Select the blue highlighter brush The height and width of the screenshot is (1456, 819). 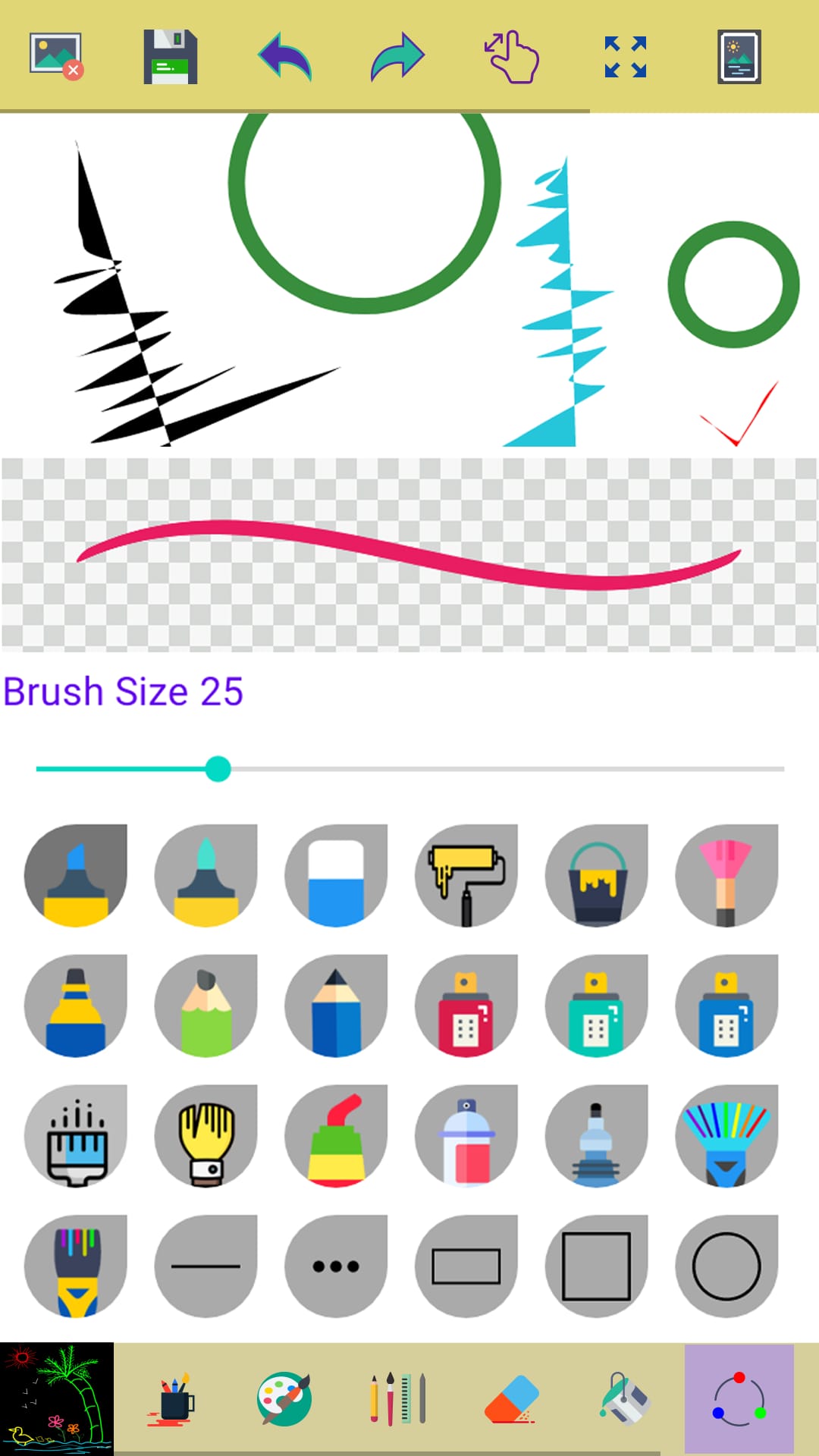76,876
